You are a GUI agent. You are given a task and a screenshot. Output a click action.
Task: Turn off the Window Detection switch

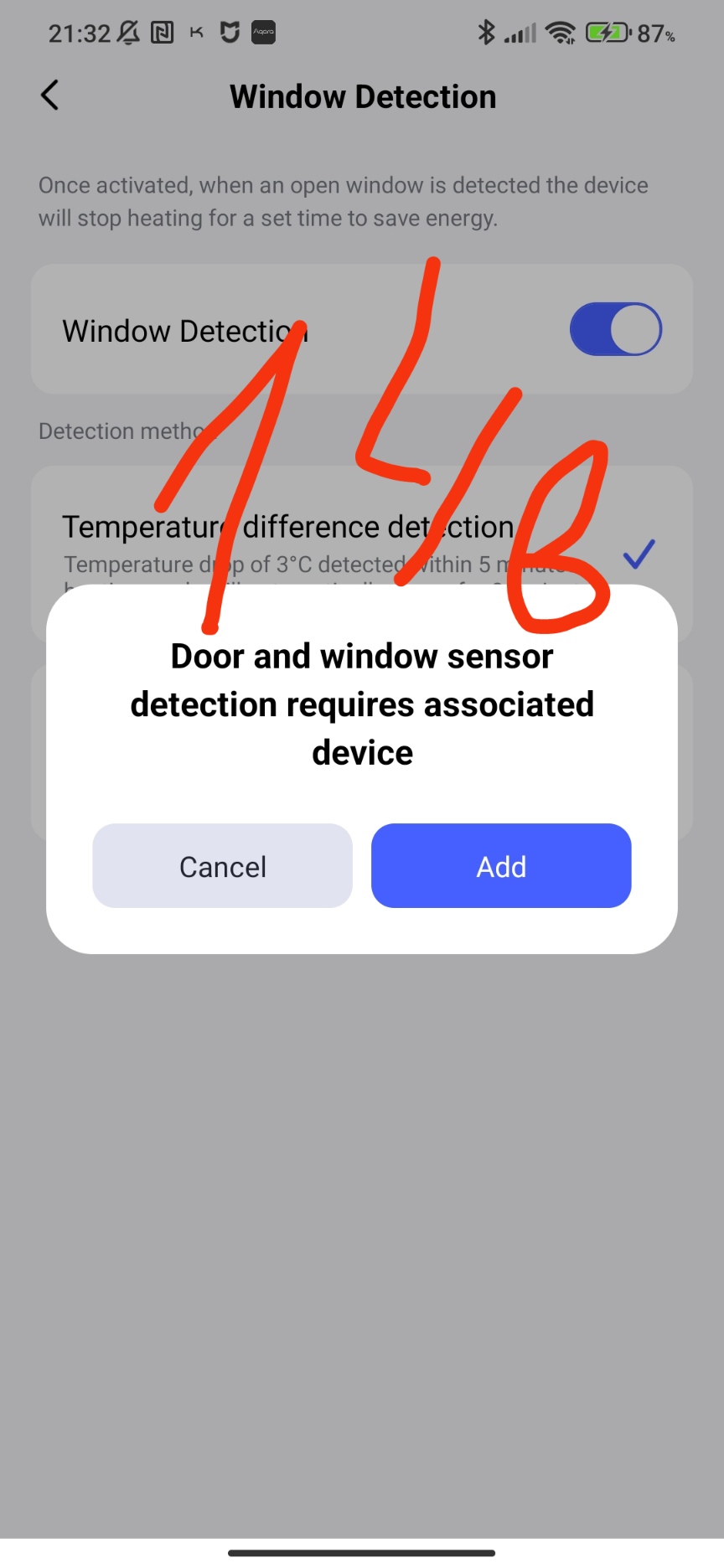[615, 329]
